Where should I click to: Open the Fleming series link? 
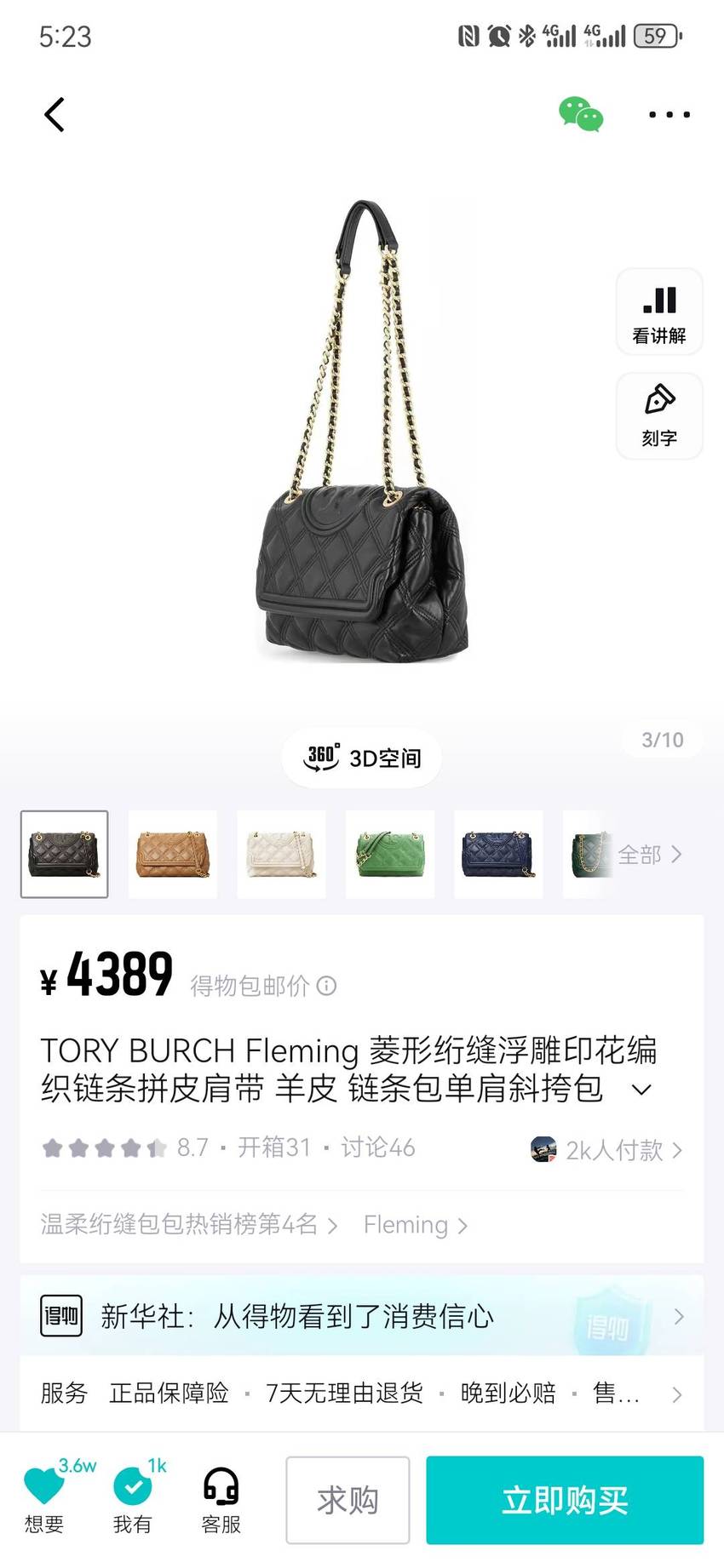pos(416,1225)
